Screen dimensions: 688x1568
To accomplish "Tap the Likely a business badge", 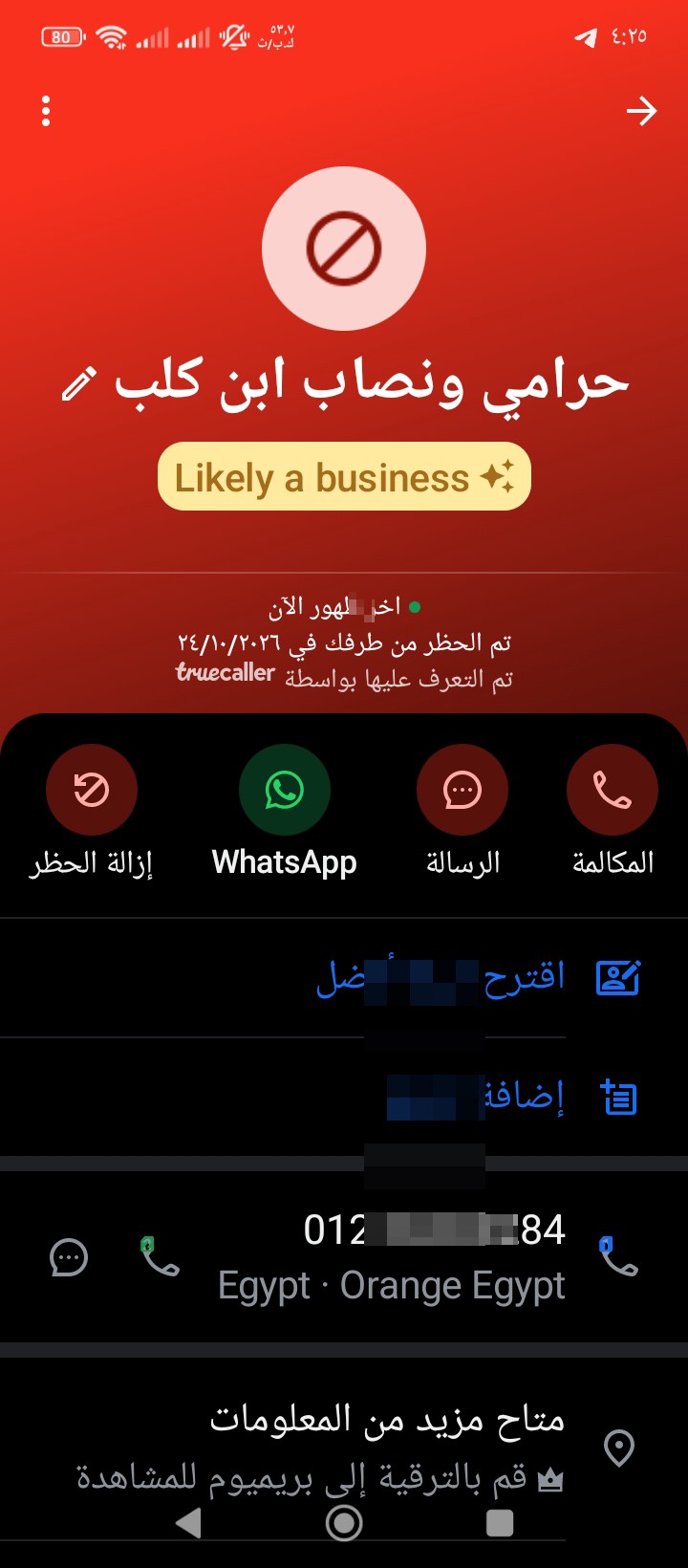I will pyautogui.click(x=344, y=476).
